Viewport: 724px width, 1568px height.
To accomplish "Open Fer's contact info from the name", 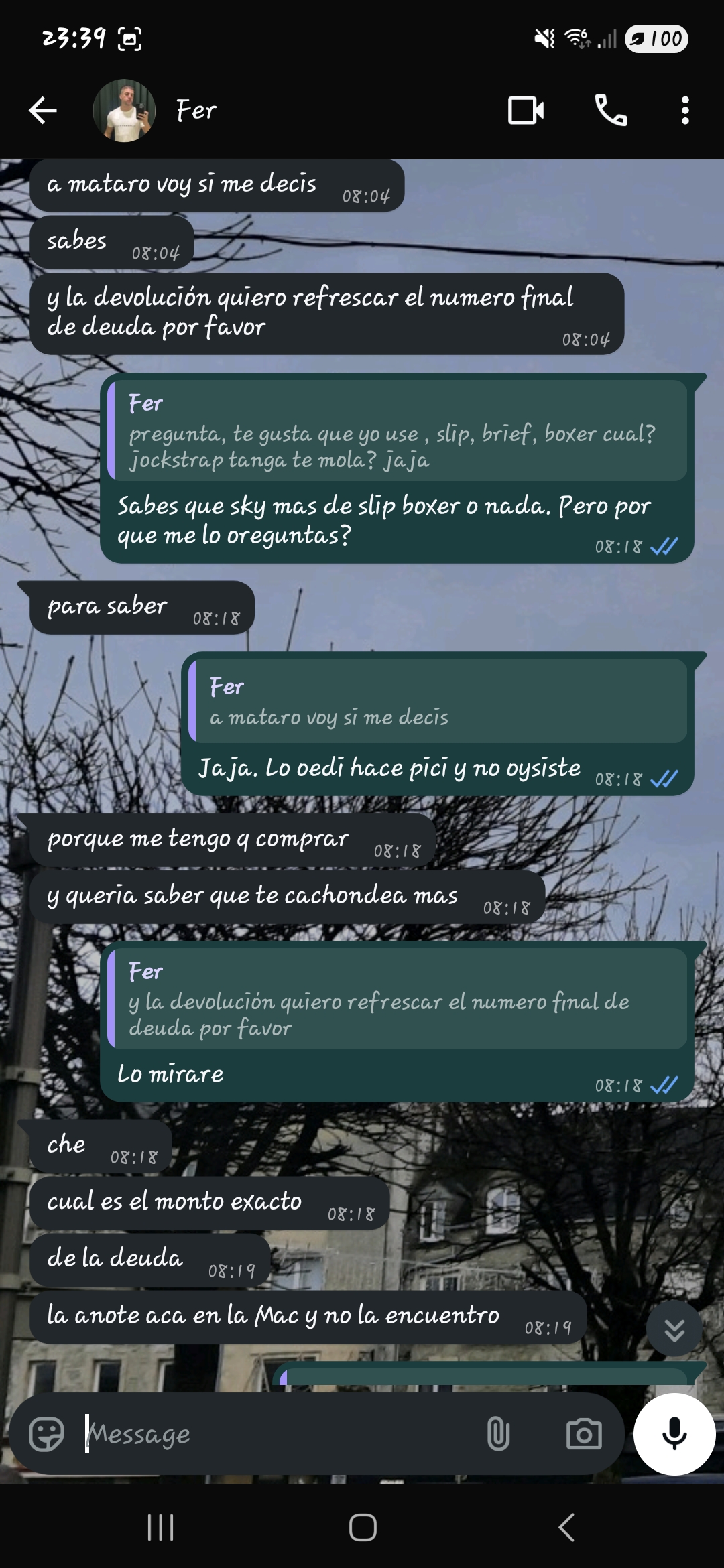I will pos(196,111).
